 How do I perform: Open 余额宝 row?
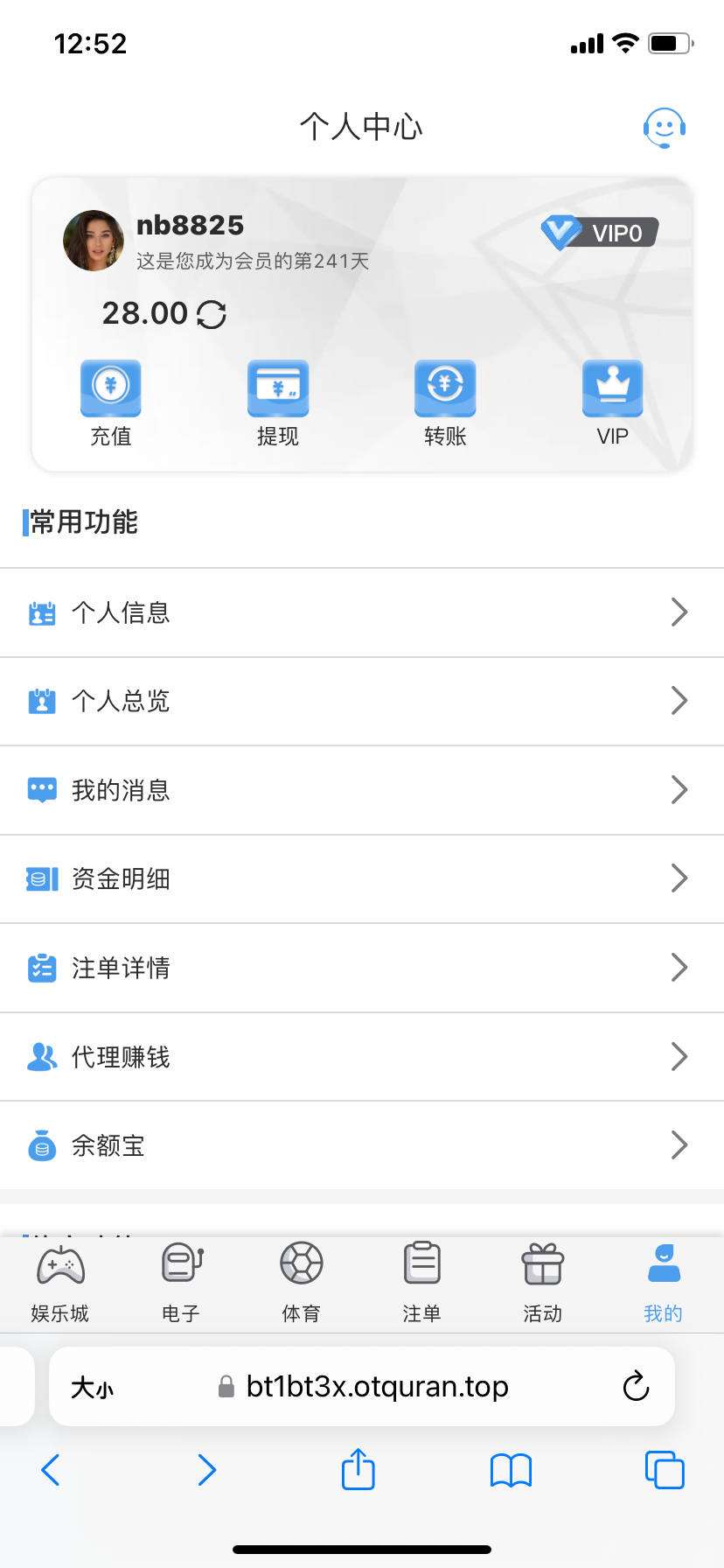[362, 1145]
